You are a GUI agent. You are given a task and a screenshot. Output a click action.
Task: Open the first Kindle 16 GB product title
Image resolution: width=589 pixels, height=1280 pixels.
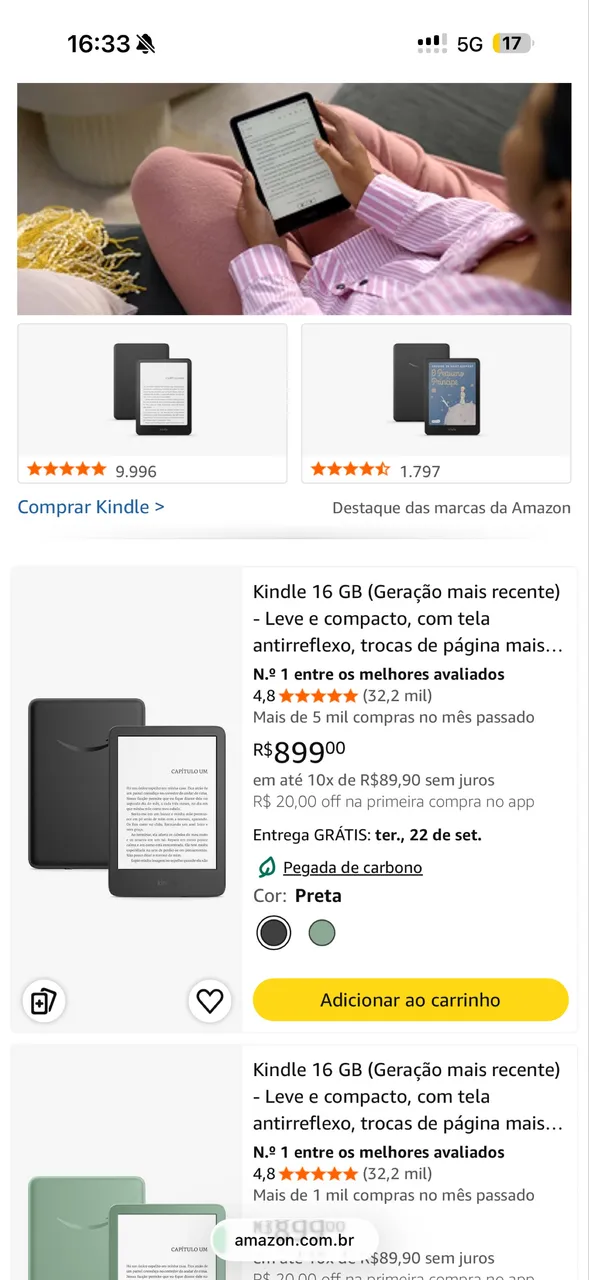click(x=408, y=619)
